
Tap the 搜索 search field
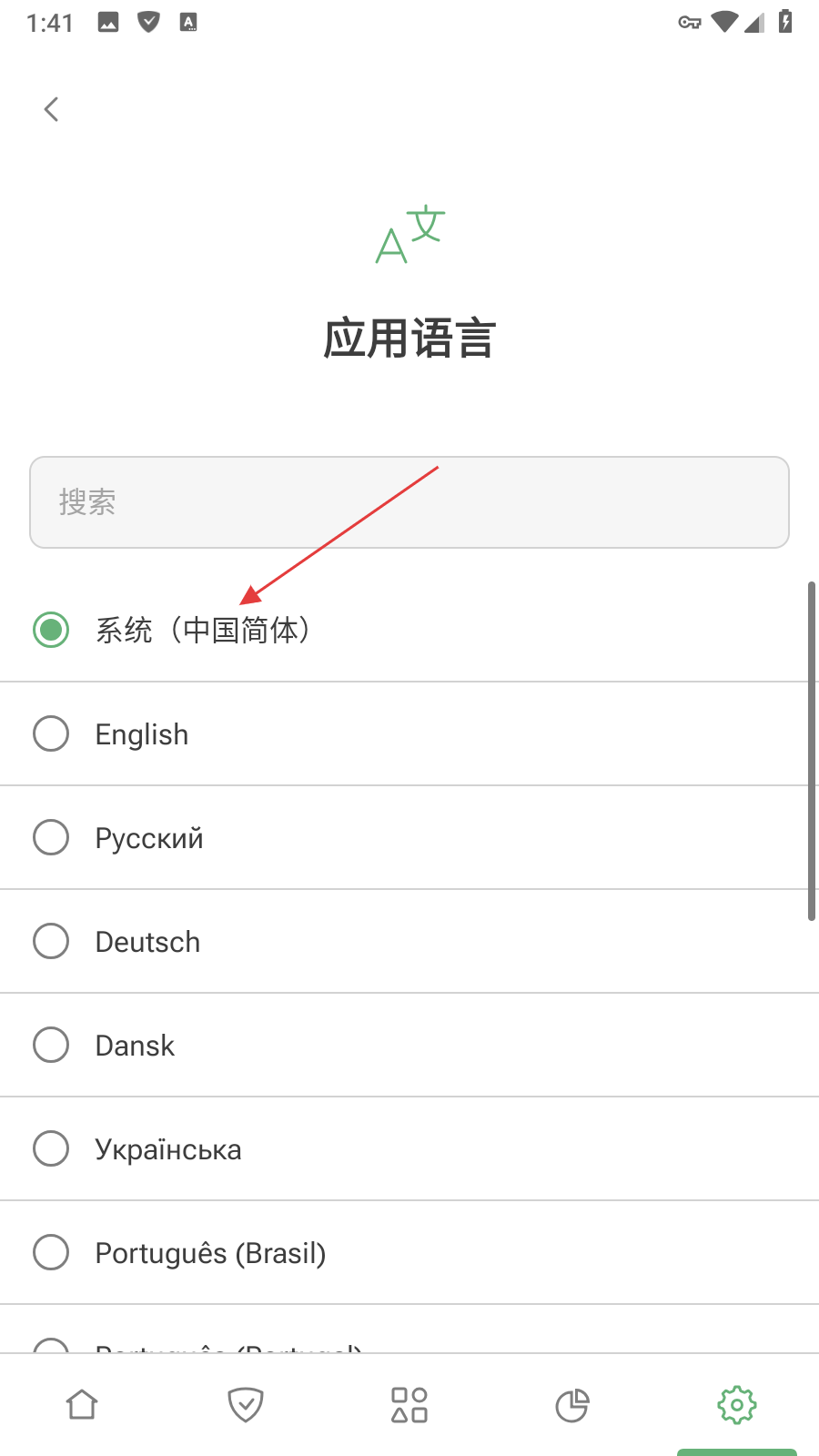pyautogui.click(x=409, y=502)
